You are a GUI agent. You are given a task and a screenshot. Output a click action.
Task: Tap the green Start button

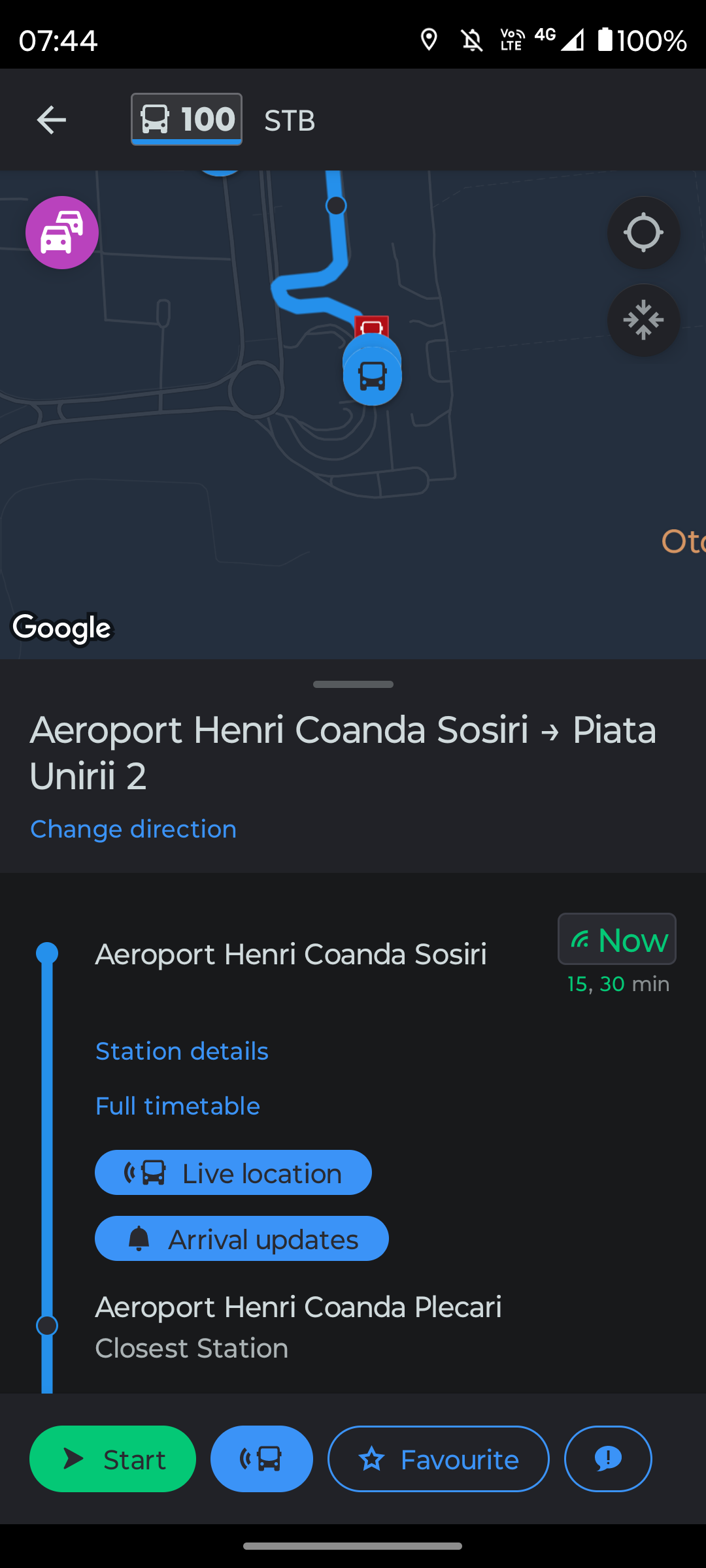(x=112, y=1459)
